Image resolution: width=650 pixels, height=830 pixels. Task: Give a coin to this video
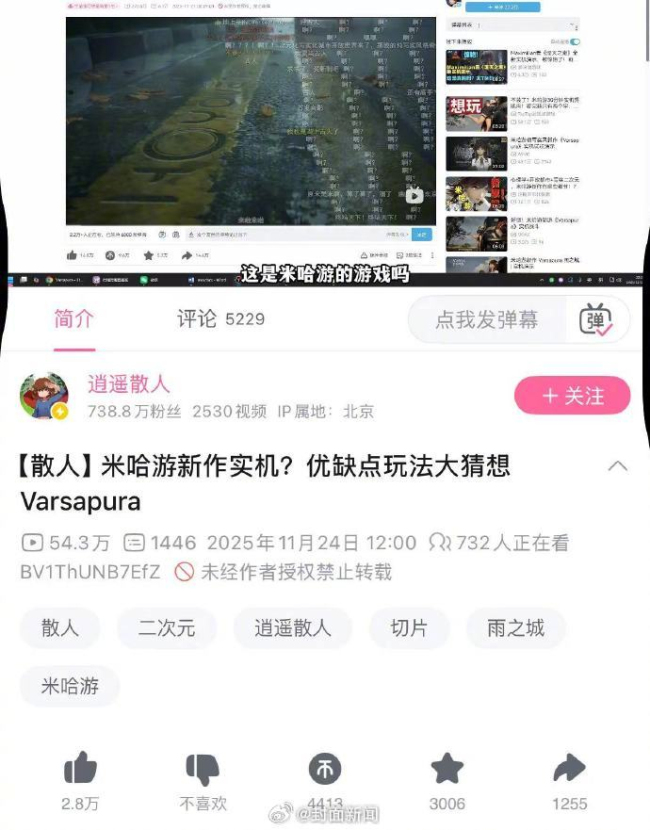click(325, 770)
